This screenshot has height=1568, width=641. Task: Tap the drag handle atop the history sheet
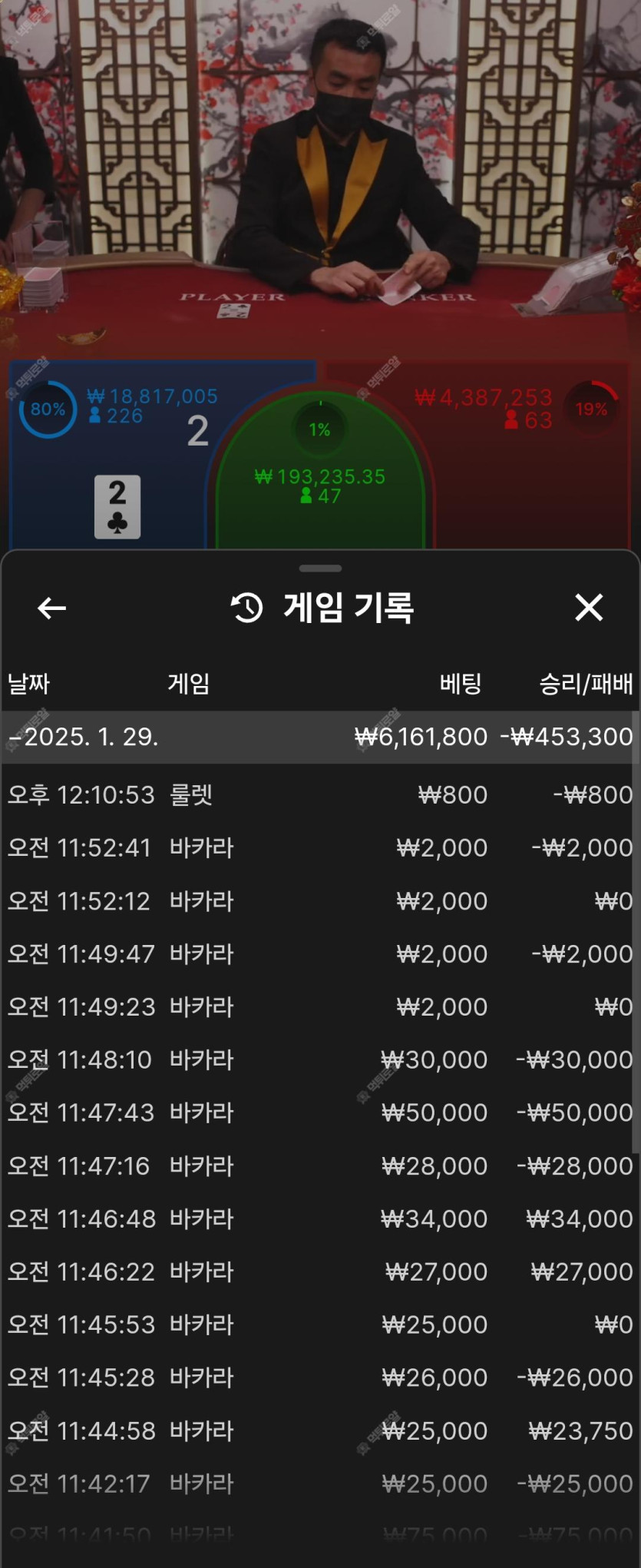[x=320, y=569]
